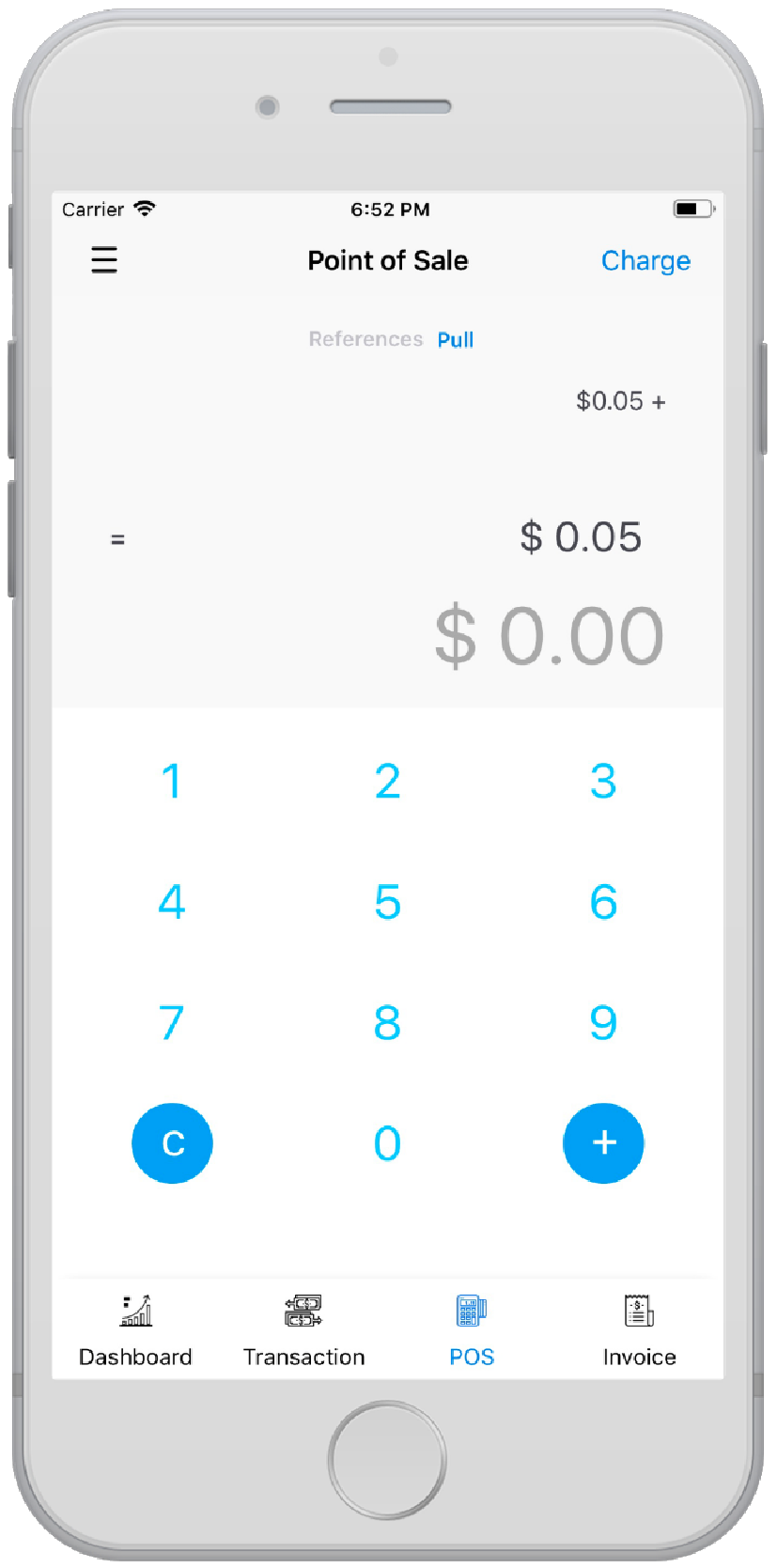
Task: Tap the Pull link beside References
Action: 456,339
